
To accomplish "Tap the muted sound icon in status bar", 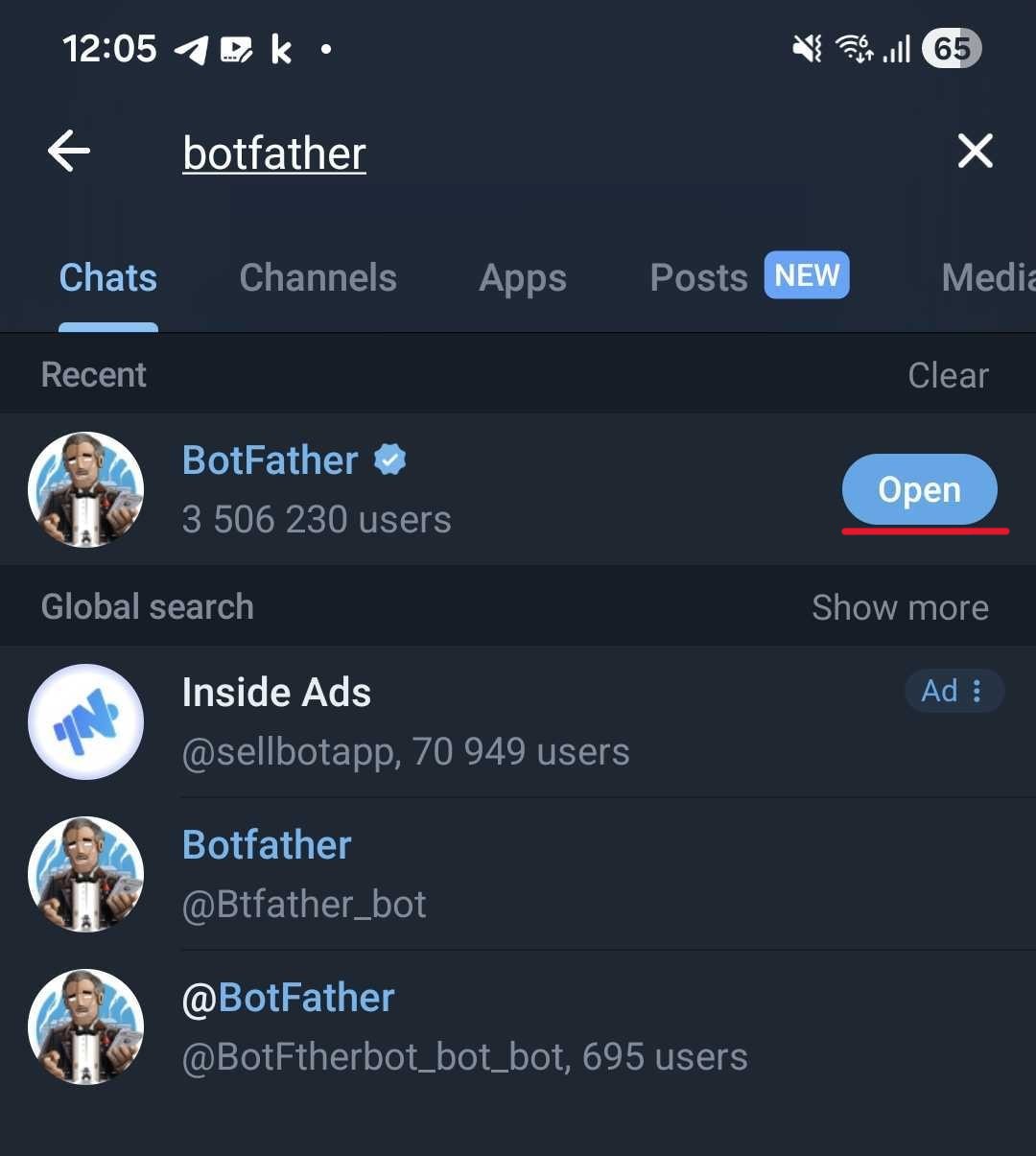I will [809, 48].
